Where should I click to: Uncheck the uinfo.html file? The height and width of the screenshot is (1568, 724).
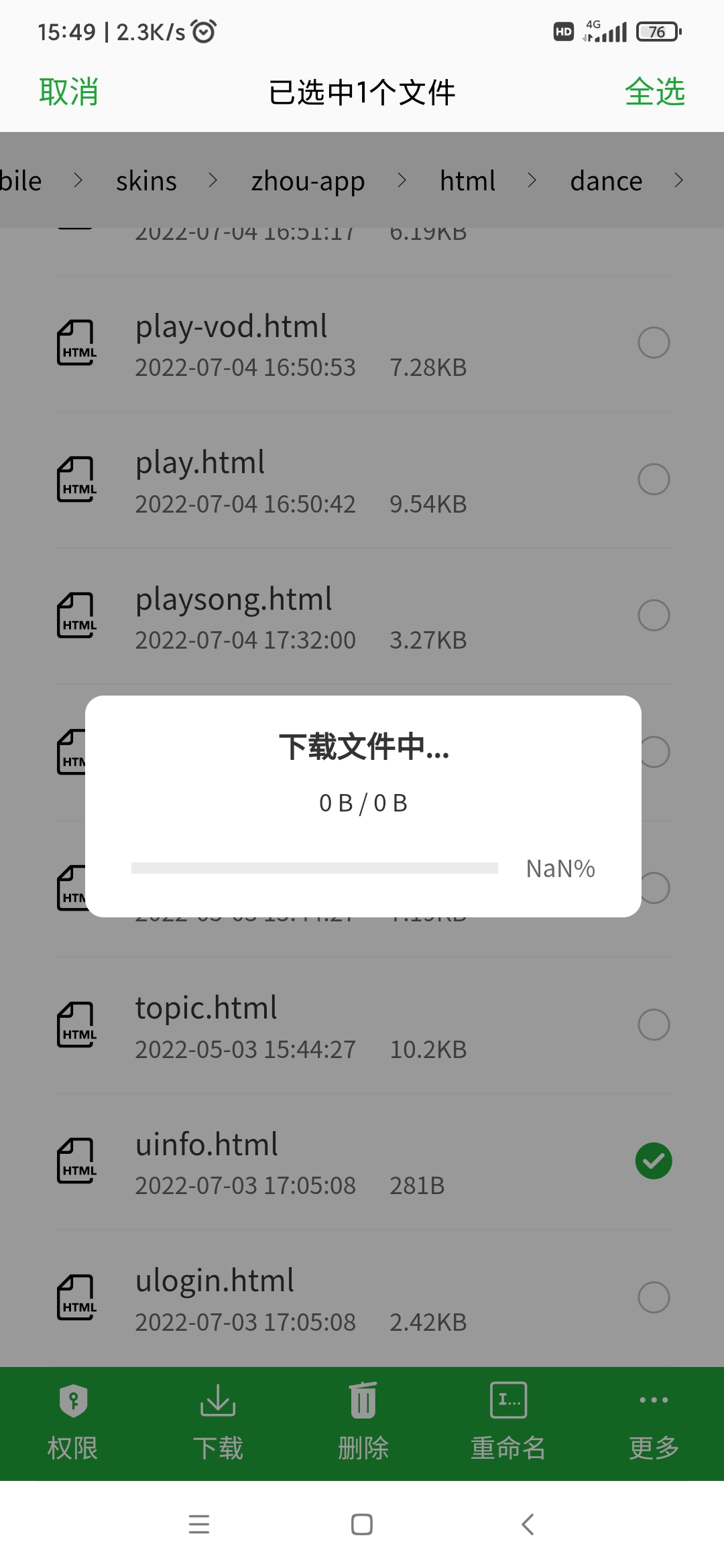[x=654, y=1161]
